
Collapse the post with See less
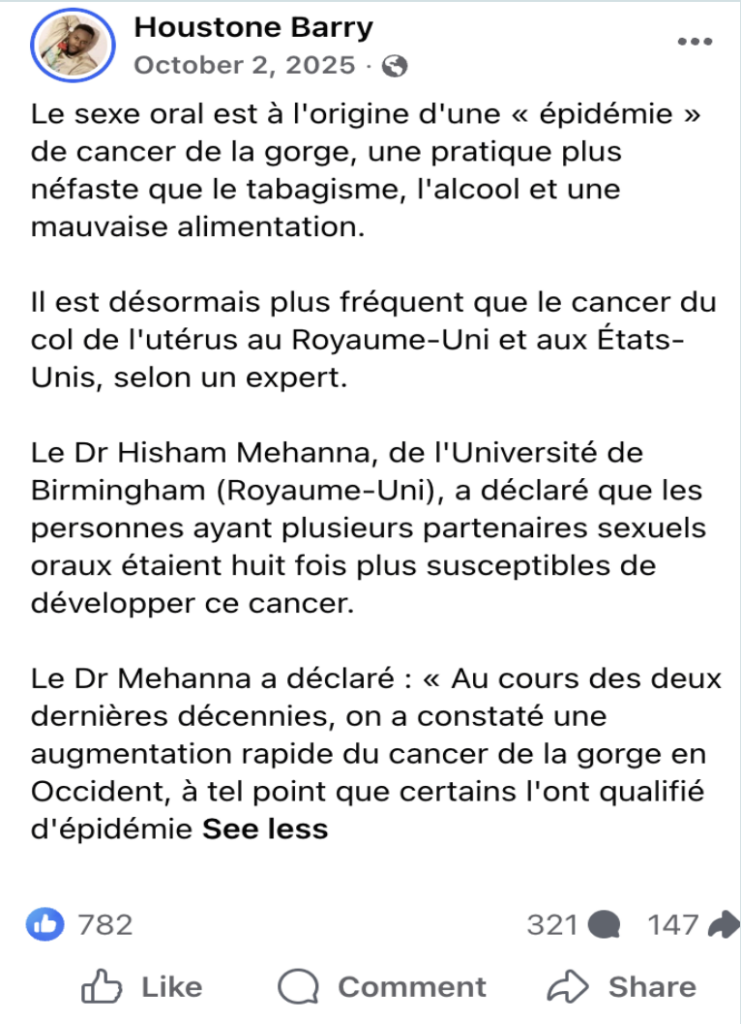tap(265, 830)
